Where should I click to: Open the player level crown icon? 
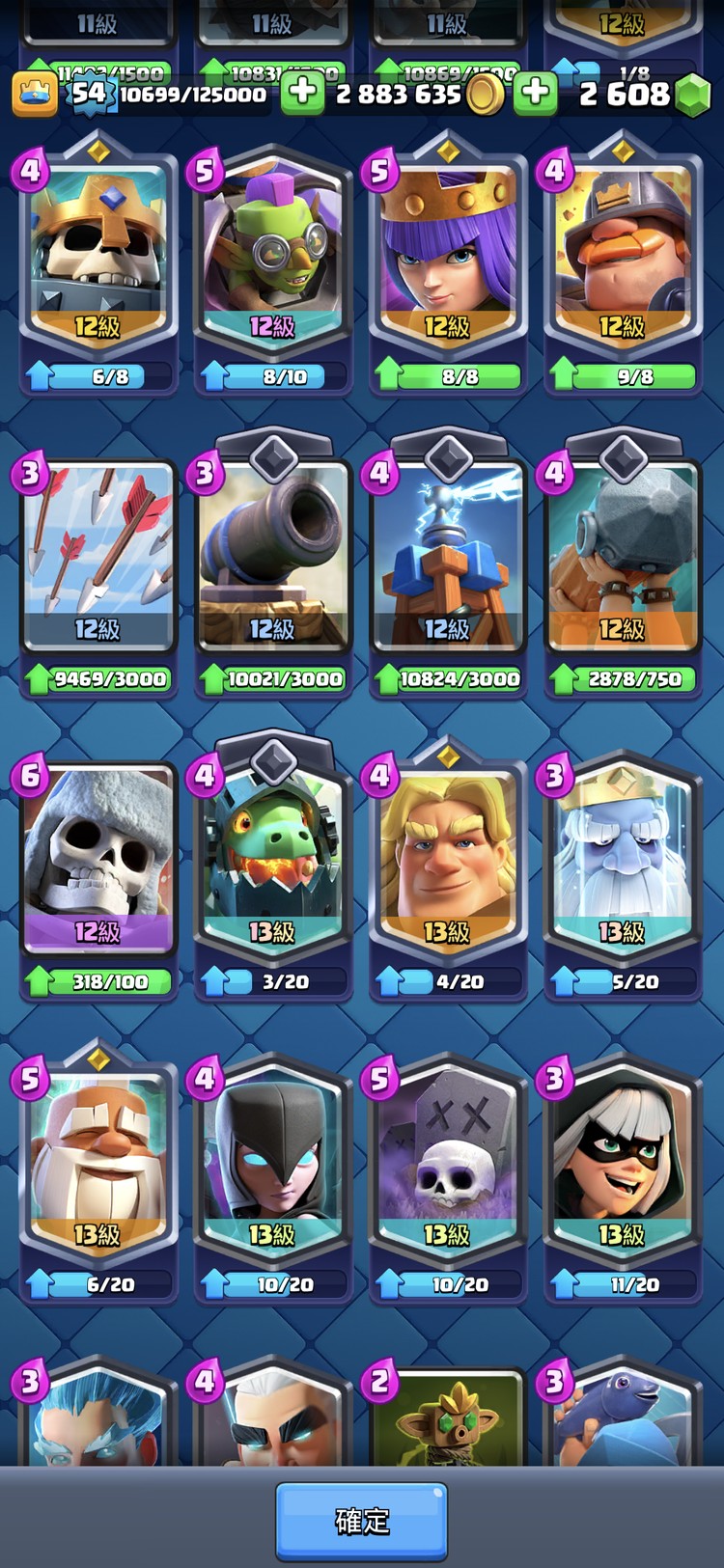tap(35, 94)
